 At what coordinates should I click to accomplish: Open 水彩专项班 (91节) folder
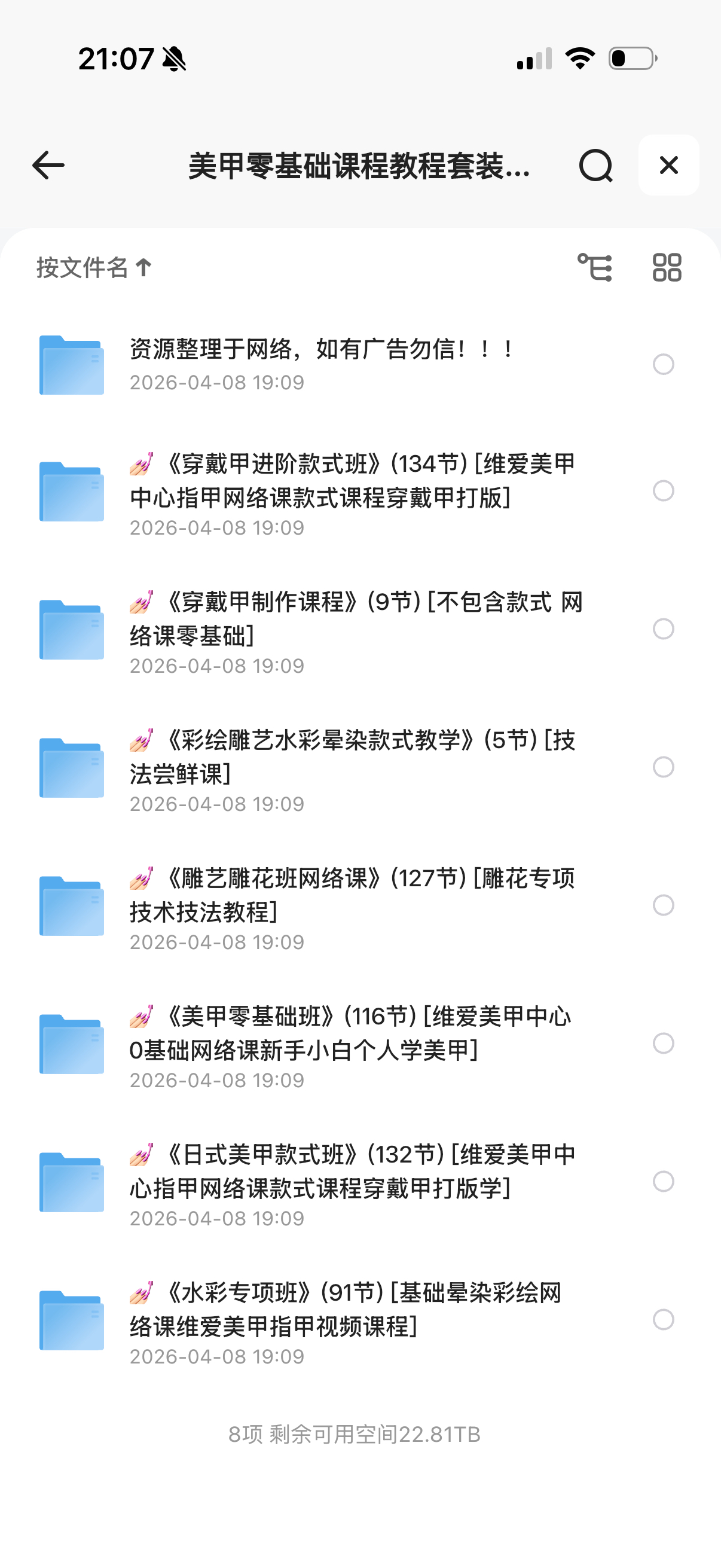click(353, 1319)
